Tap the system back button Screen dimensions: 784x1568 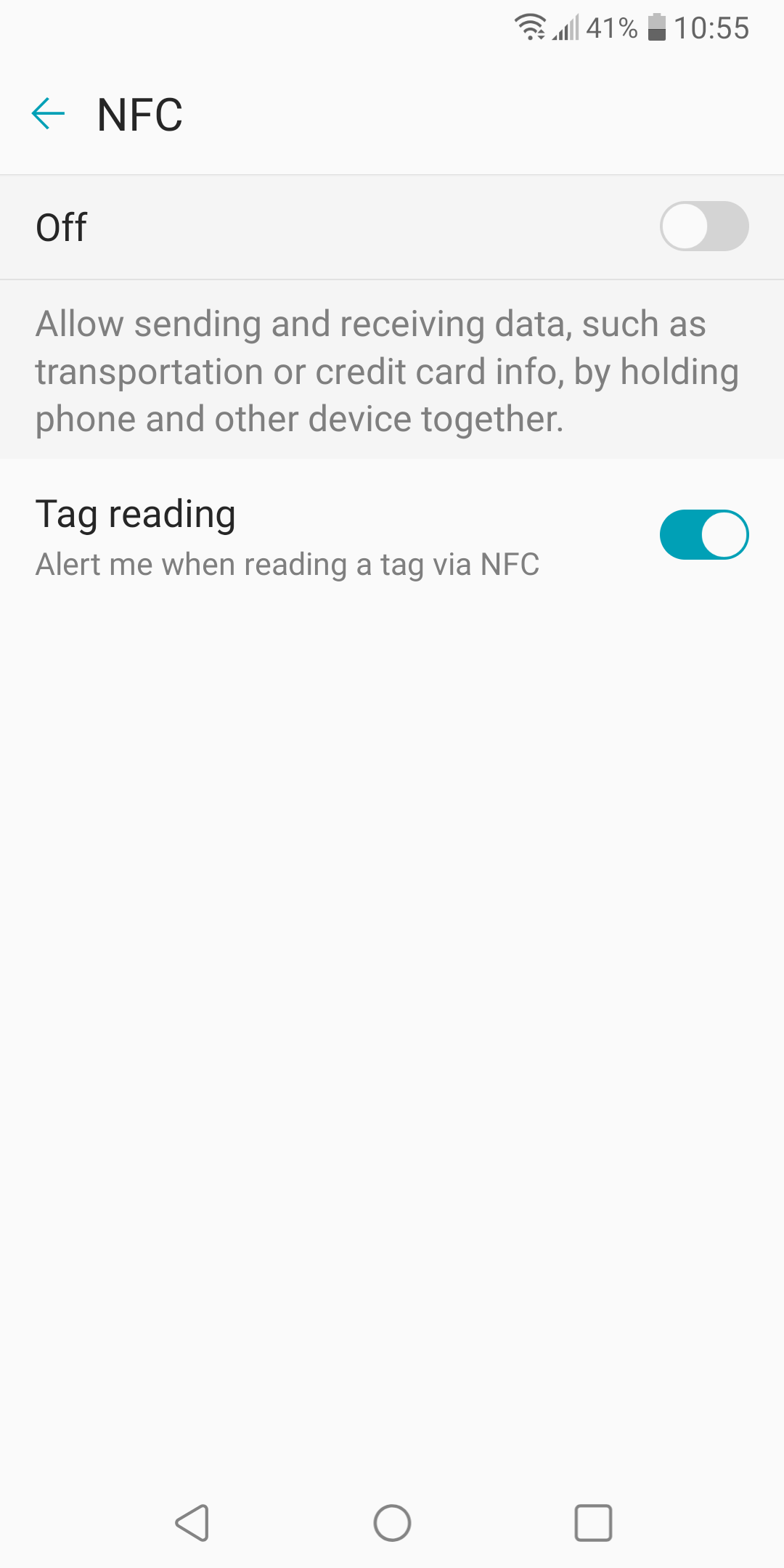[x=192, y=1522]
